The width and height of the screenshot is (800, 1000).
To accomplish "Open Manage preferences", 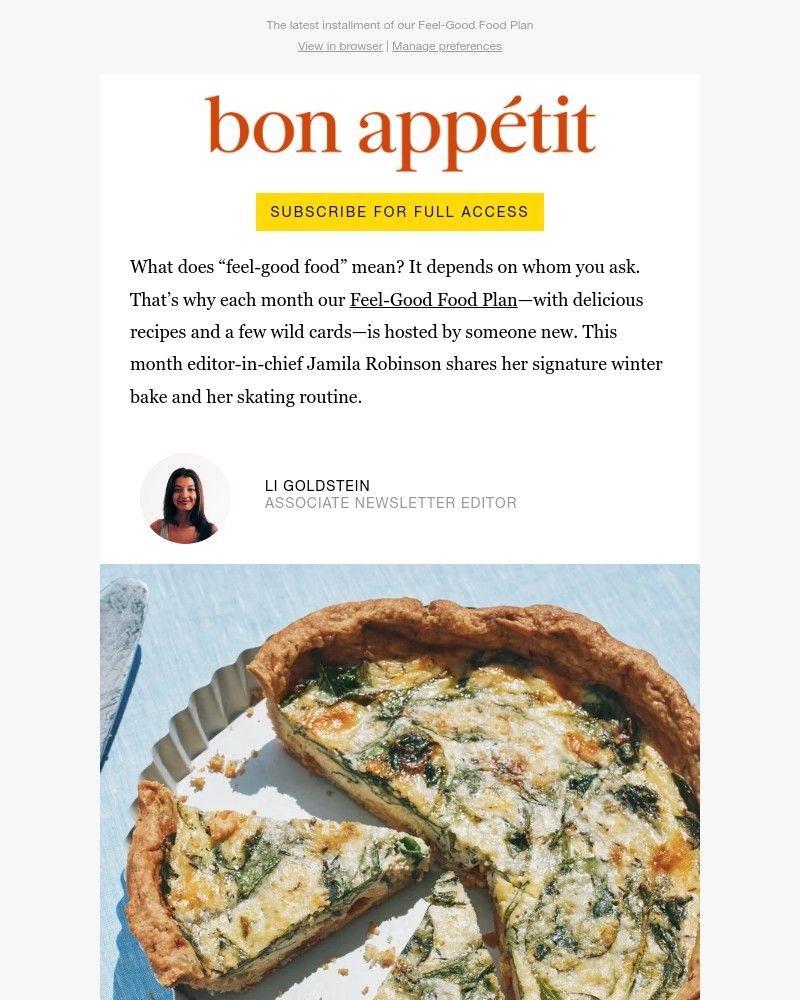I will pos(446,46).
